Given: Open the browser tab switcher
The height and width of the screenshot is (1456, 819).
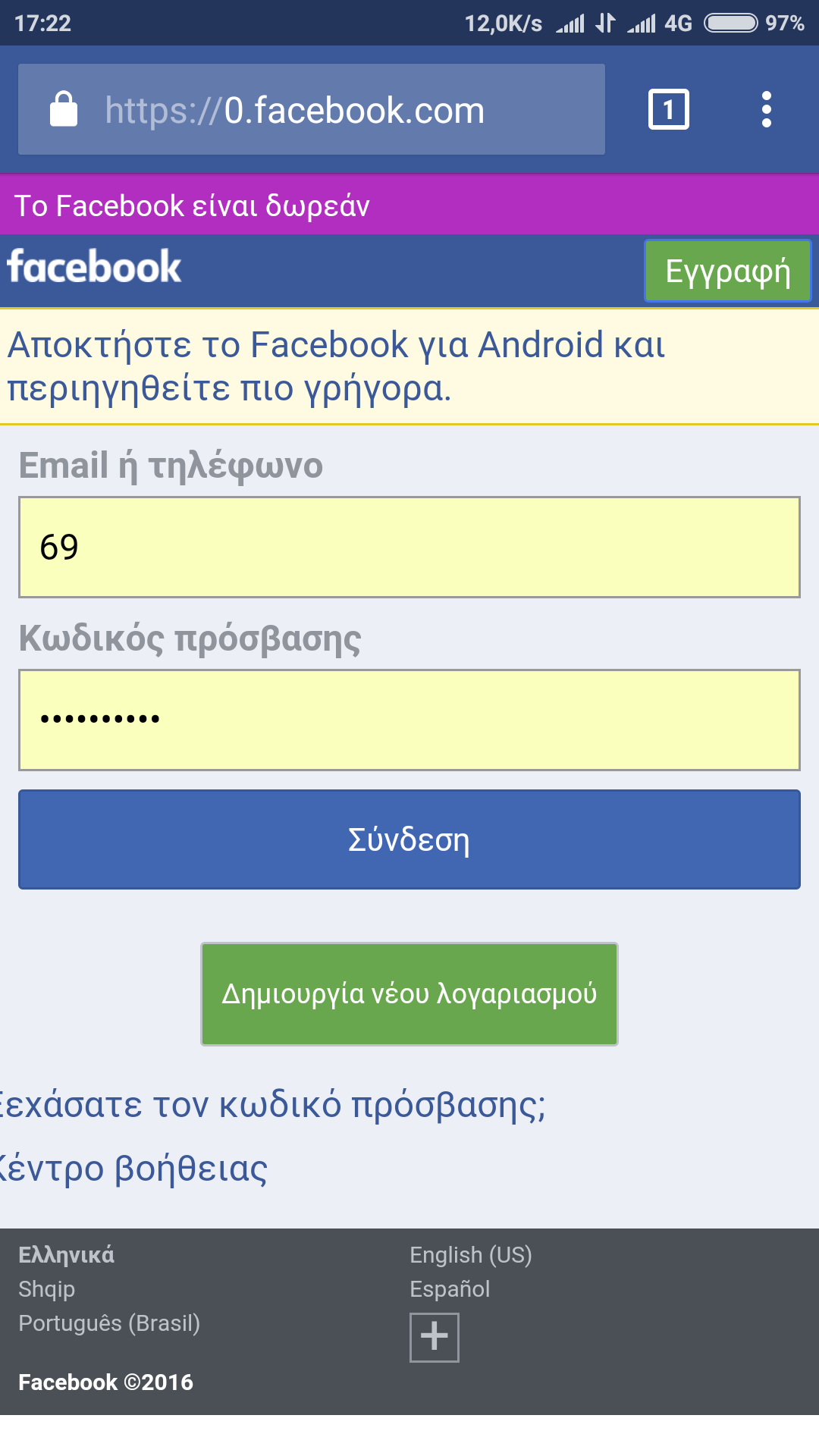Looking at the screenshot, I should (668, 110).
